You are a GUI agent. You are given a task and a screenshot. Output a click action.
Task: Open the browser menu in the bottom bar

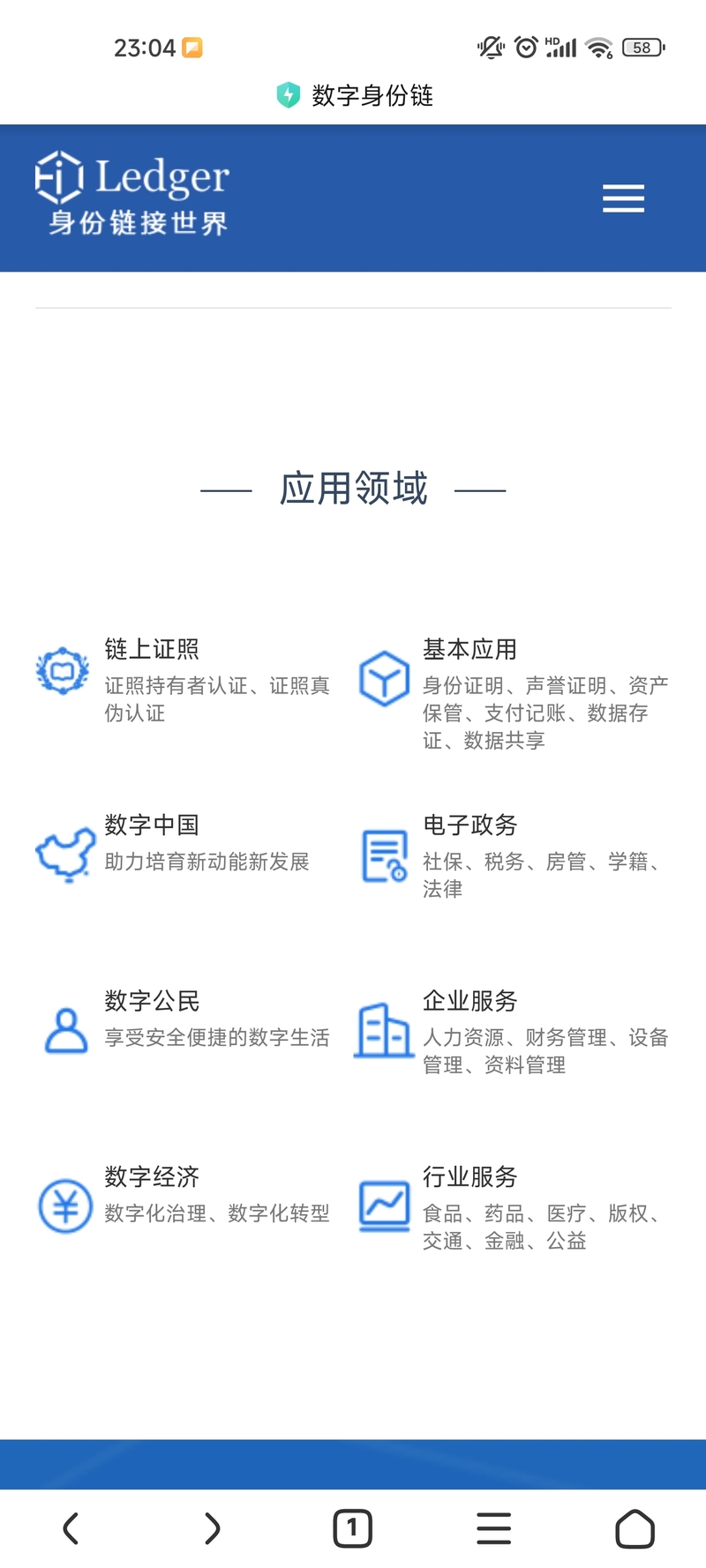pyautogui.click(x=493, y=1528)
